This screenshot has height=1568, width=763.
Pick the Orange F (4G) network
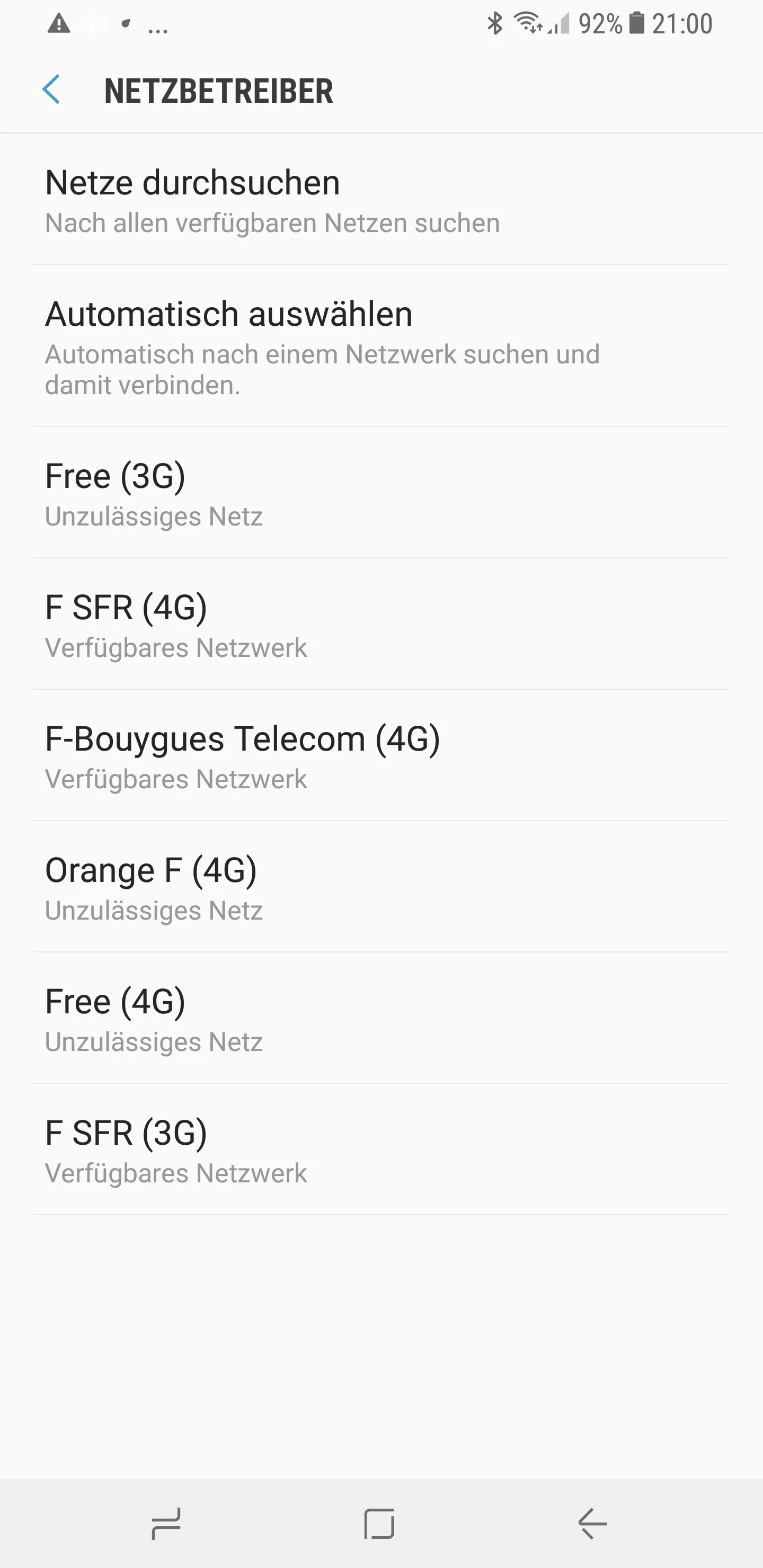pos(381,887)
